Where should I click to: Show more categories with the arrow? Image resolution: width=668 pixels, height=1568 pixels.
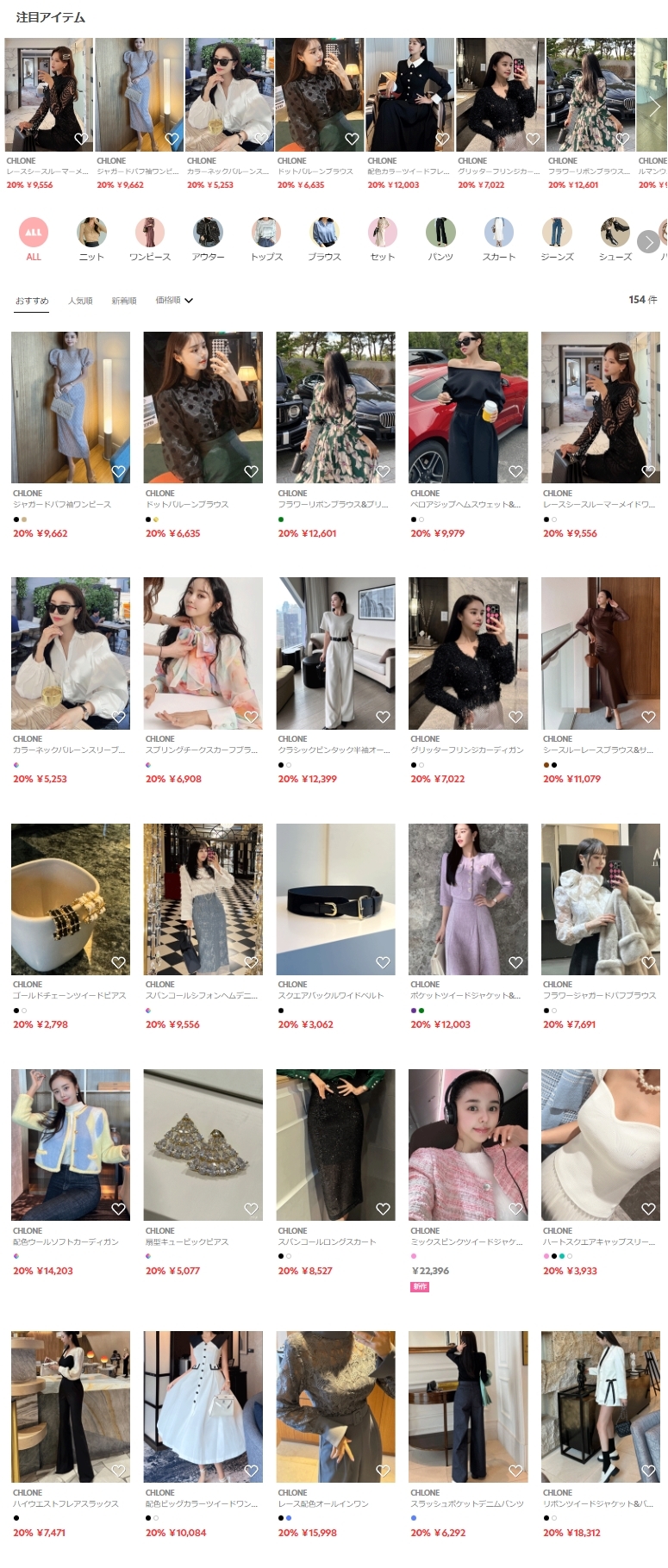tap(647, 242)
